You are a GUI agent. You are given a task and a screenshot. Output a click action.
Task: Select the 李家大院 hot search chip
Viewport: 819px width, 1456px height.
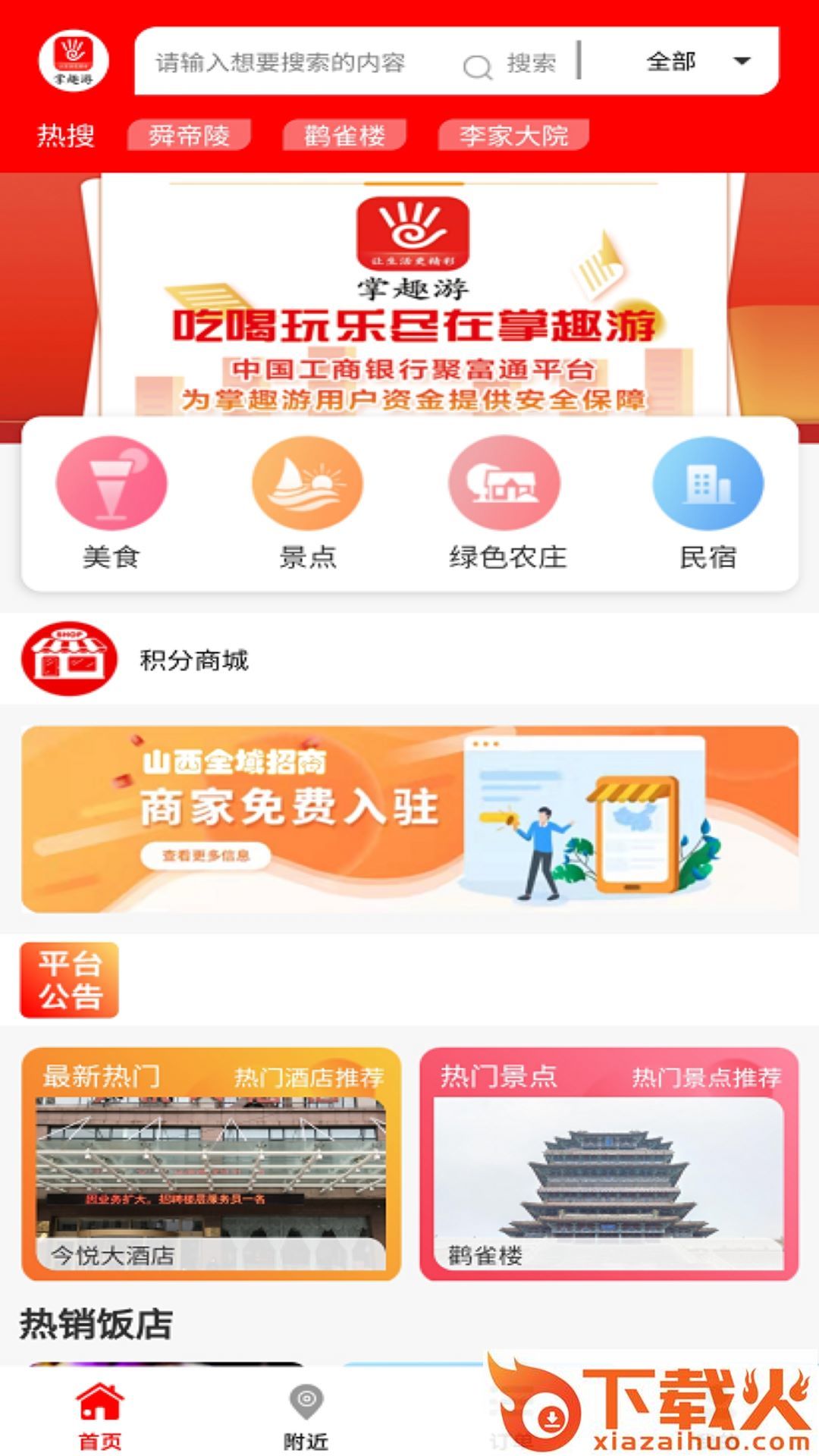click(x=513, y=136)
